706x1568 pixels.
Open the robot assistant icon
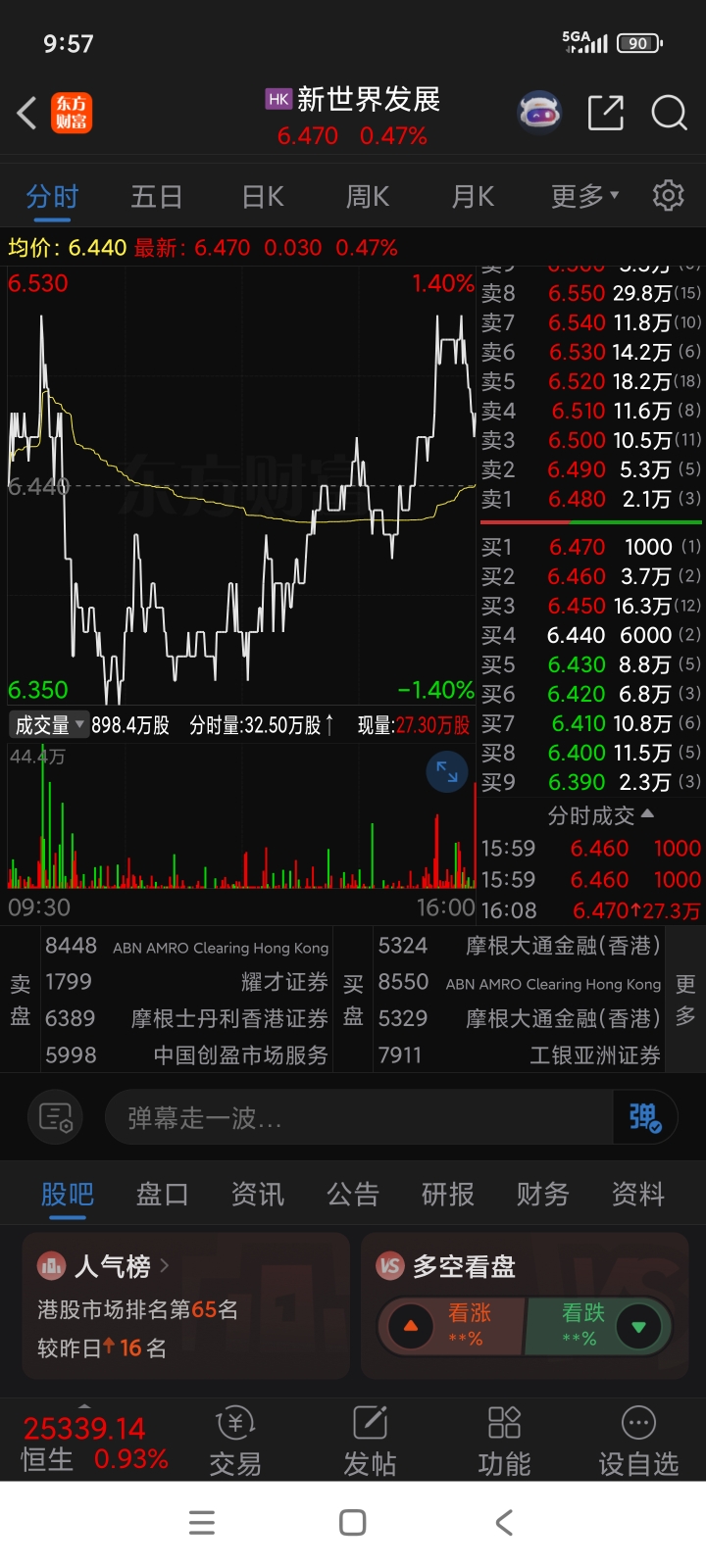click(x=539, y=113)
